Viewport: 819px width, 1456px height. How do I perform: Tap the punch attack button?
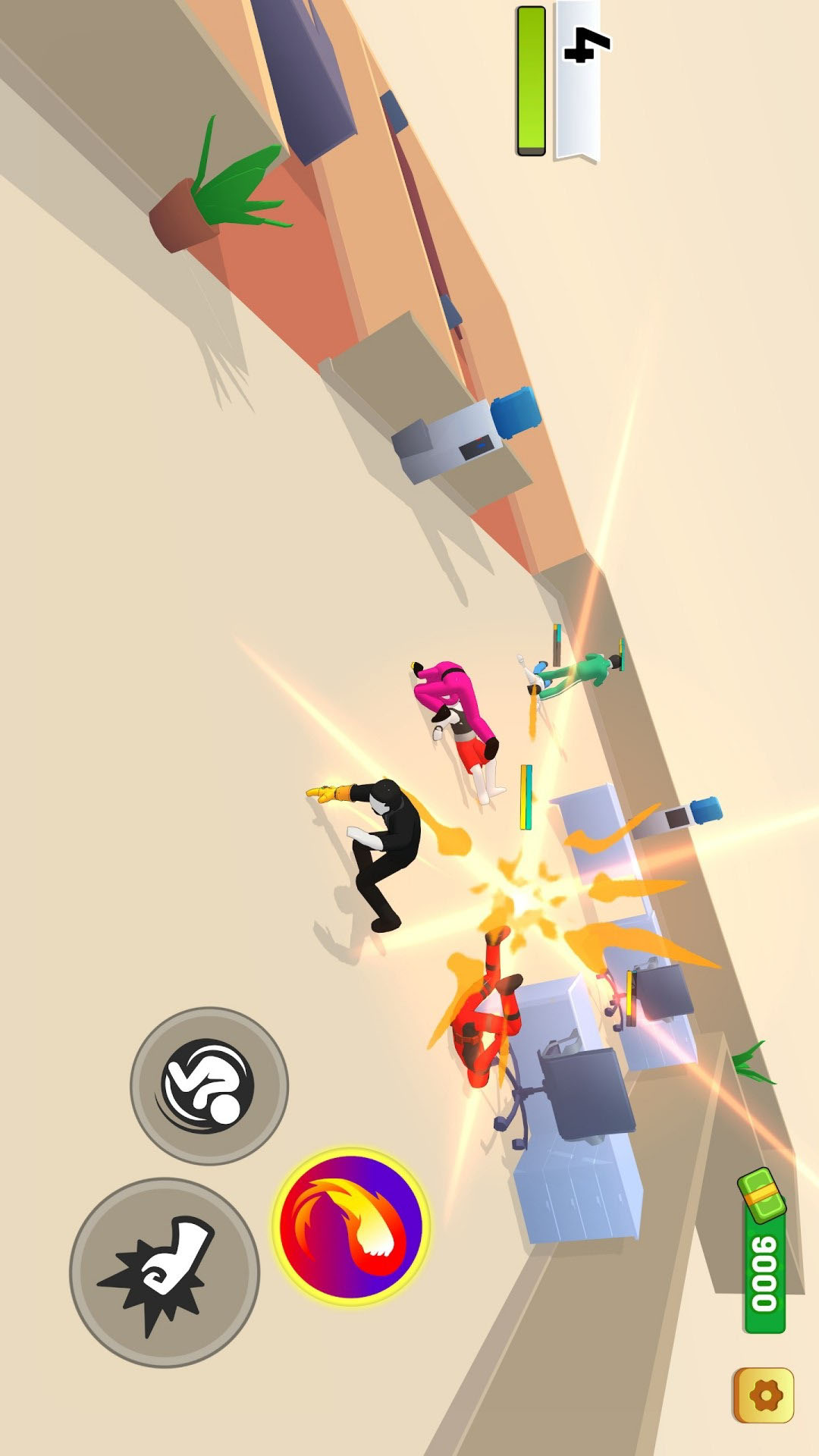[165, 1272]
